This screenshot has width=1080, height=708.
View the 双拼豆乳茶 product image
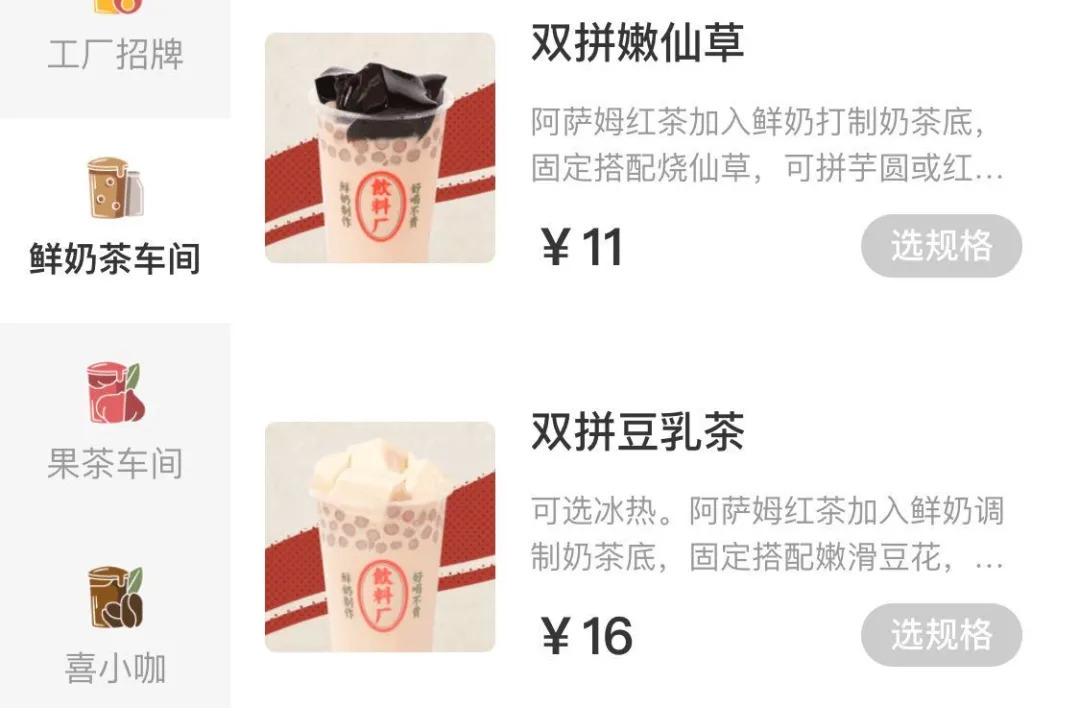(x=380, y=537)
